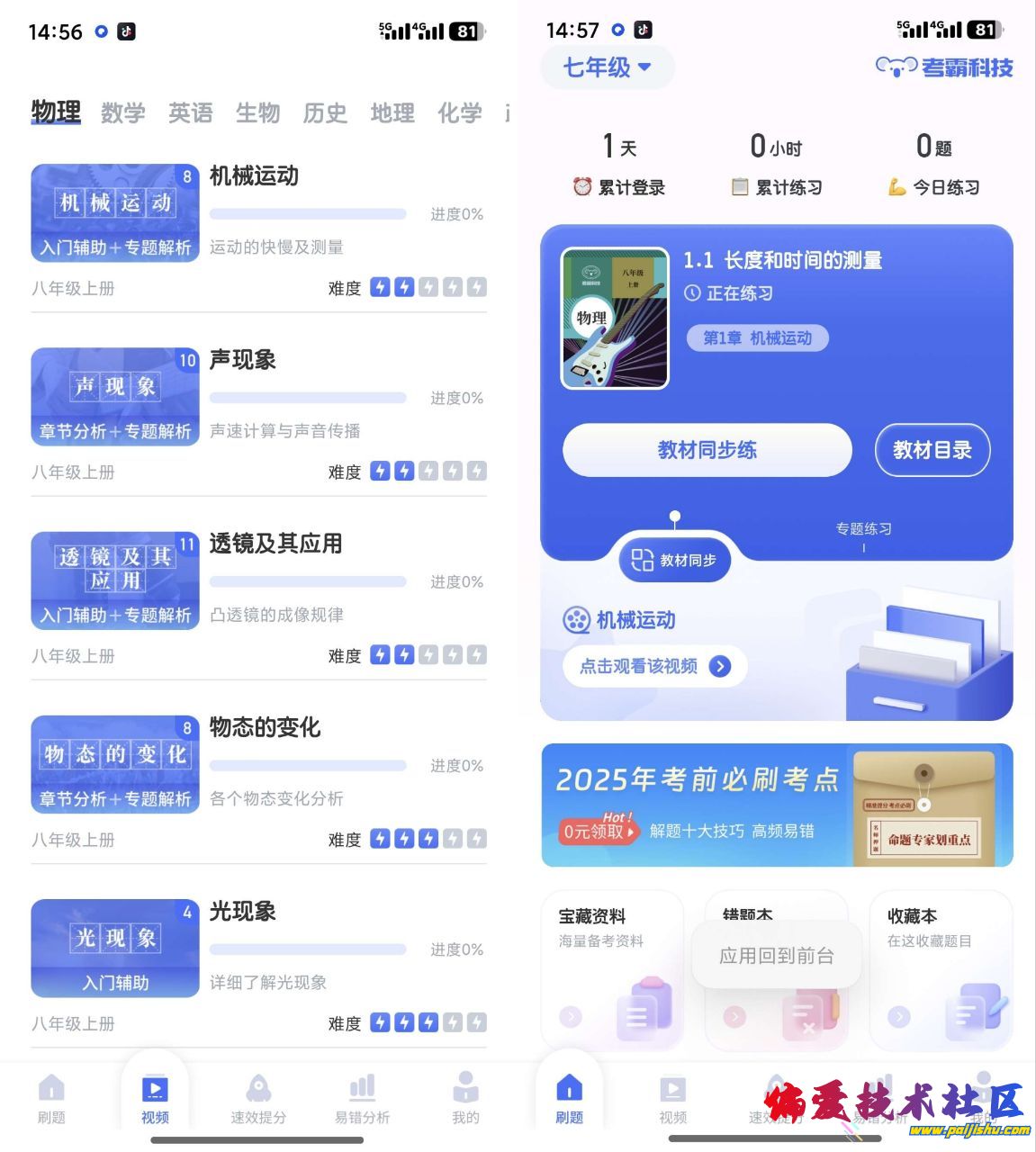Switch to the 数学 subject tab

(122, 112)
